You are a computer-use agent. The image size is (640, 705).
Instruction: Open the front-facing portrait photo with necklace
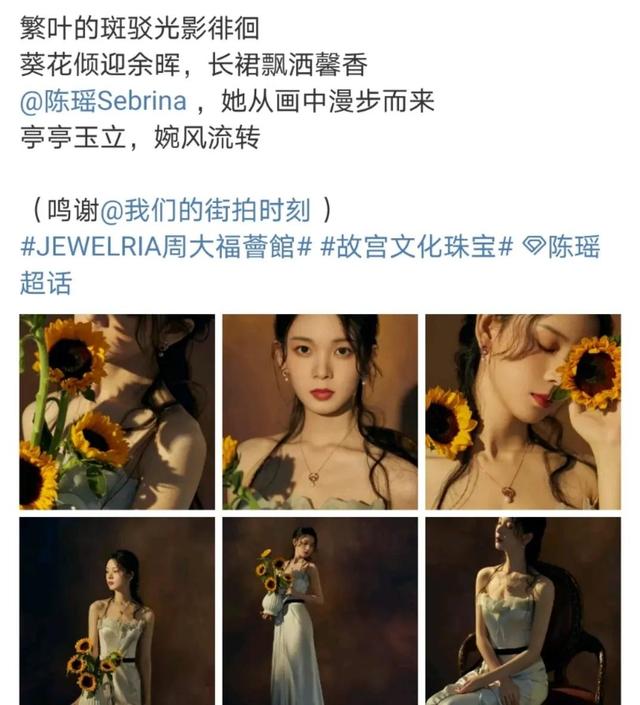point(320,411)
